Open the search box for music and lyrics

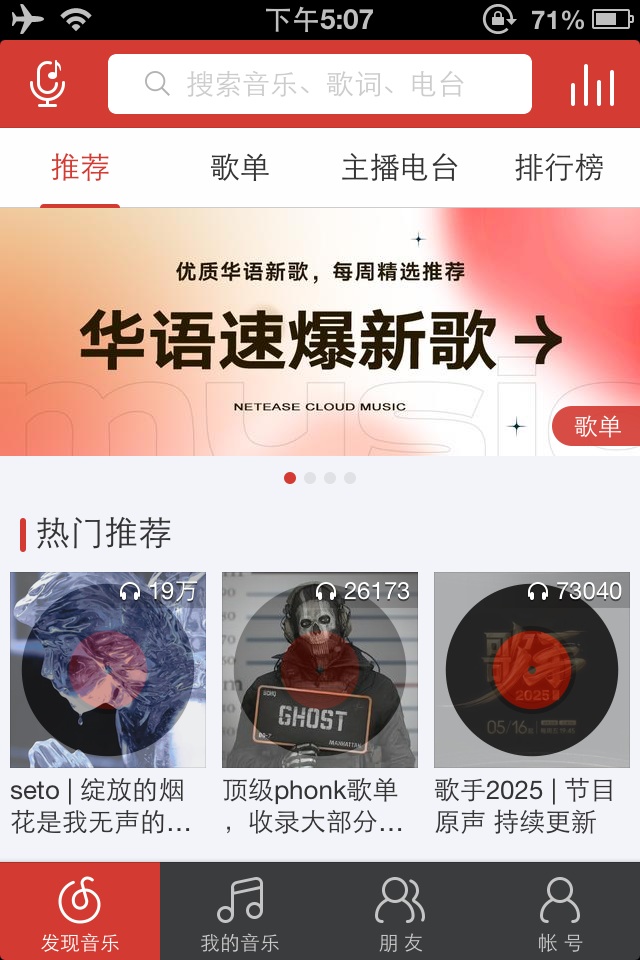coord(320,84)
